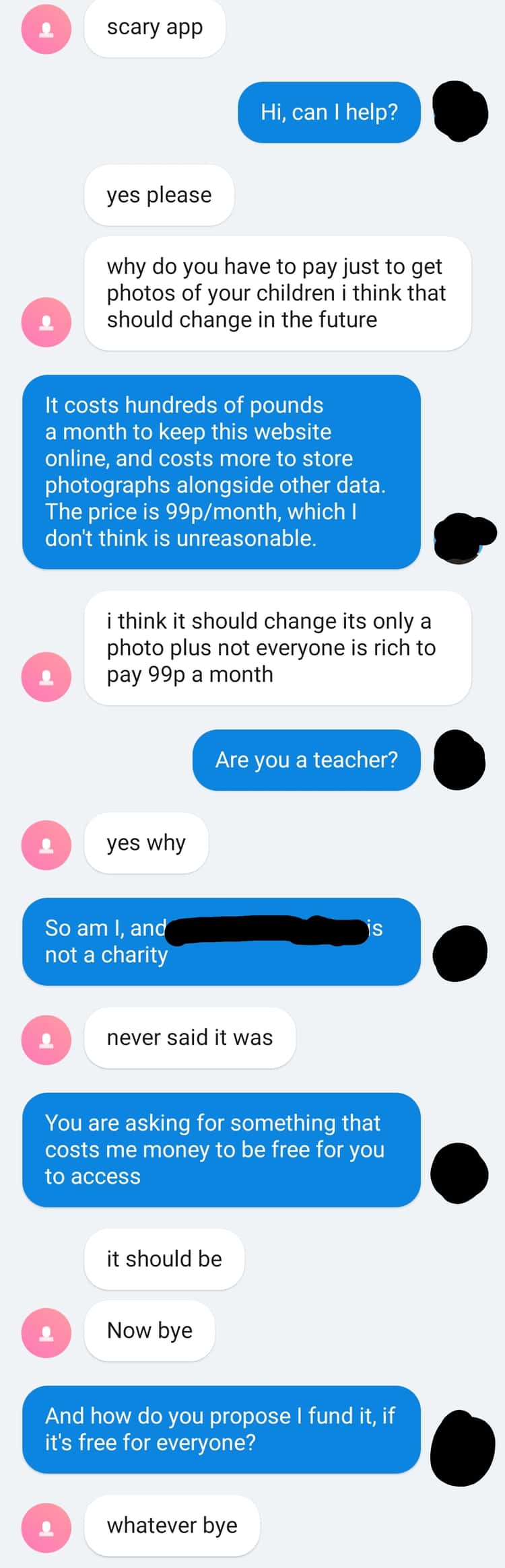Tap the pink avatar beside 'scary app'
Image resolution: width=505 pixels, height=1568 pixels.
point(46,29)
